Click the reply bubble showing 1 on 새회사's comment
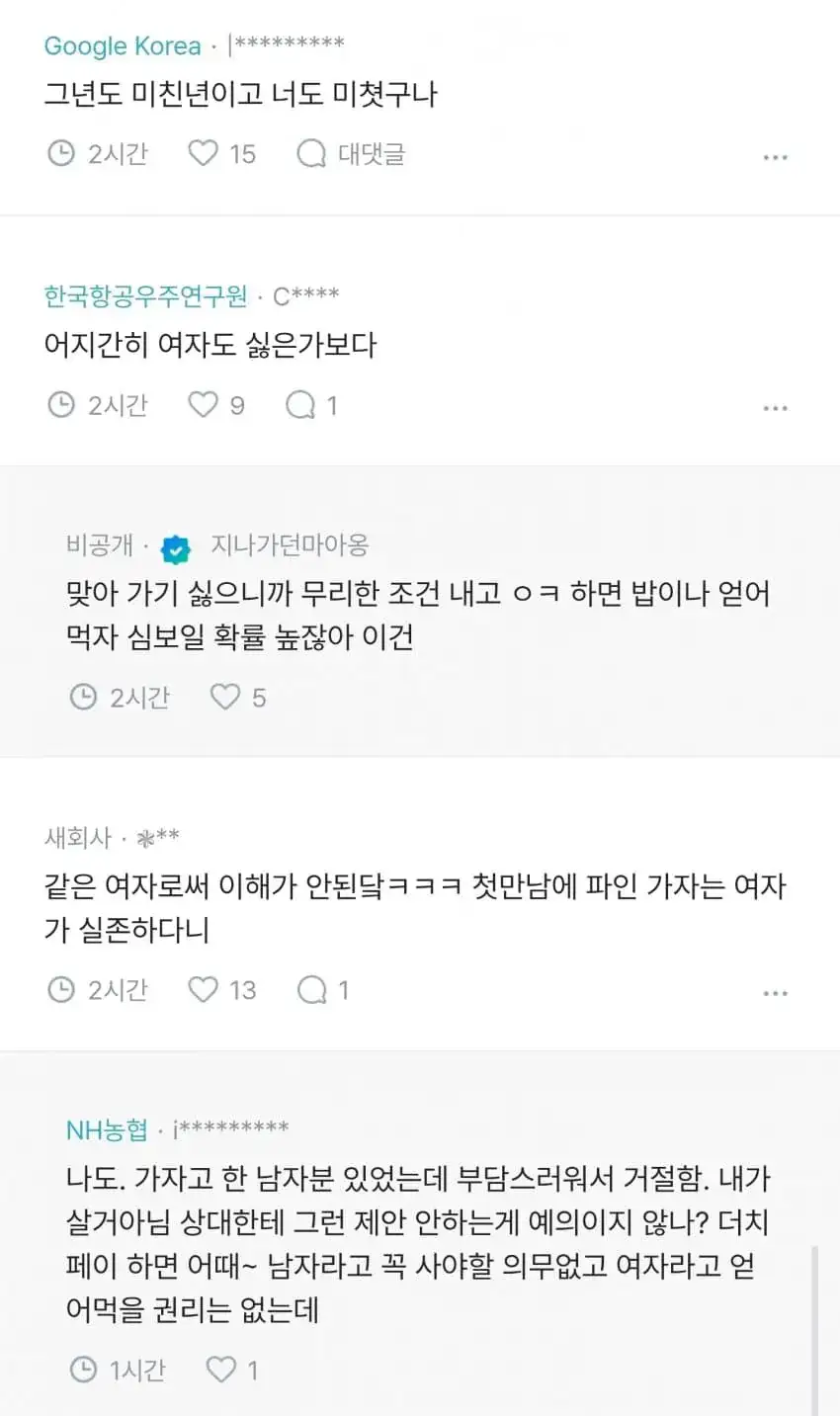840x1416 pixels. tap(313, 989)
